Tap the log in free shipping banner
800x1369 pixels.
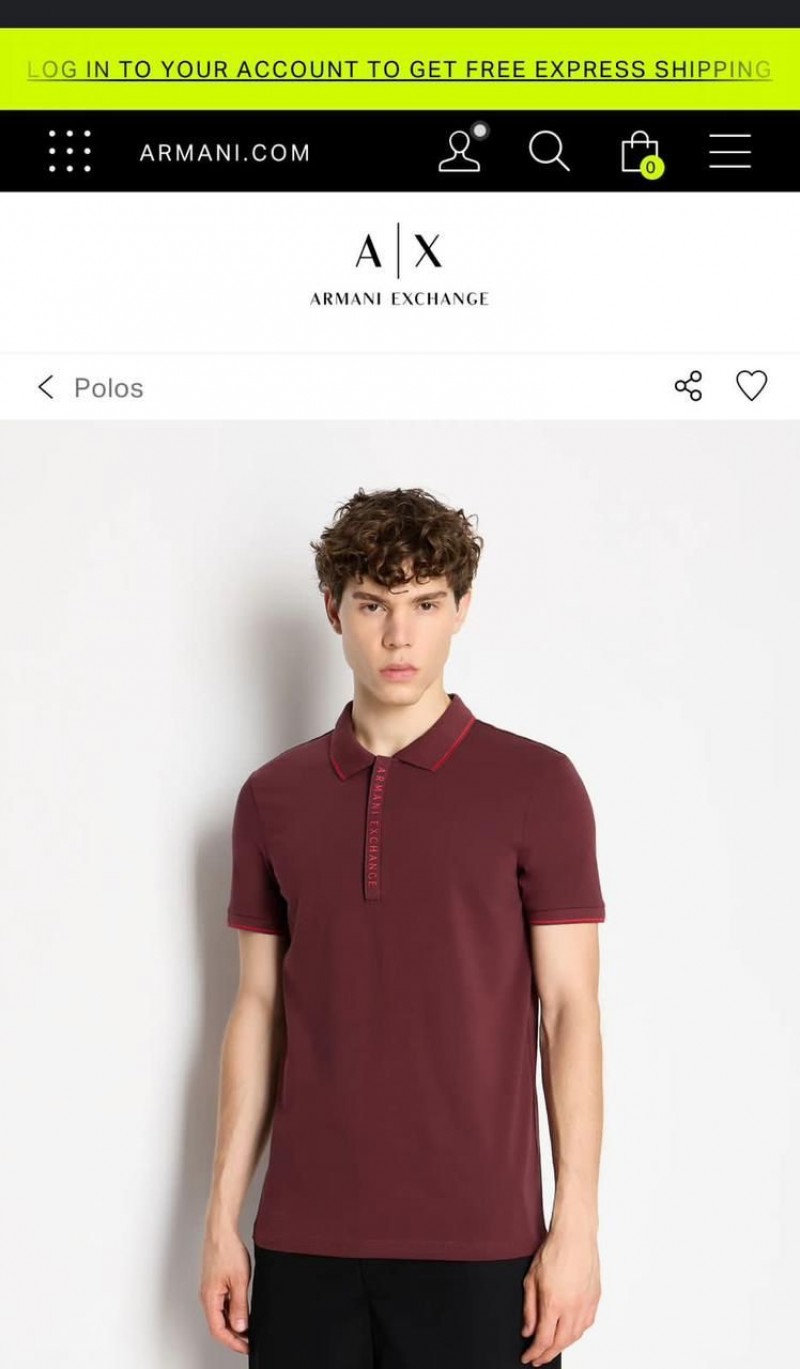point(400,70)
